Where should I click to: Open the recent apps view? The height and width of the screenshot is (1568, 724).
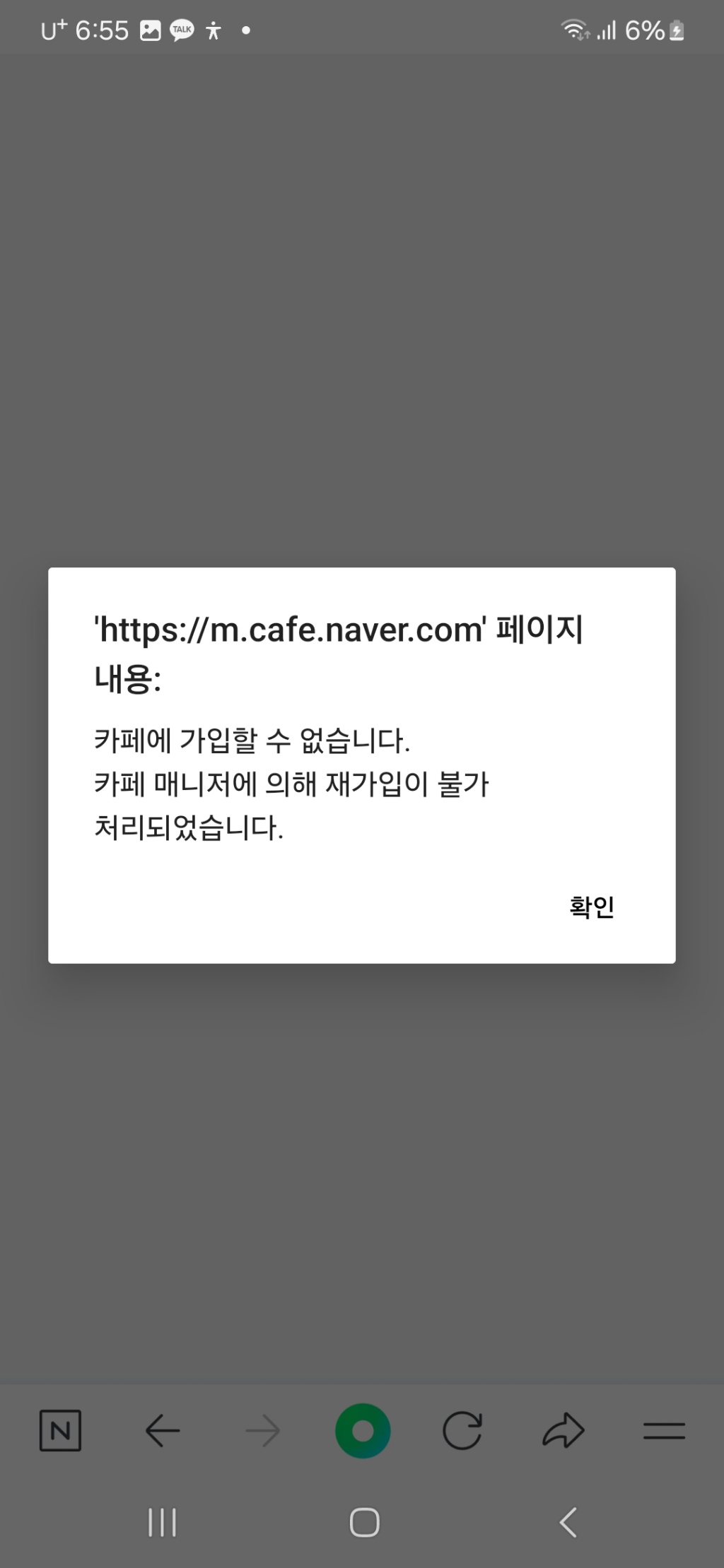tap(162, 1522)
